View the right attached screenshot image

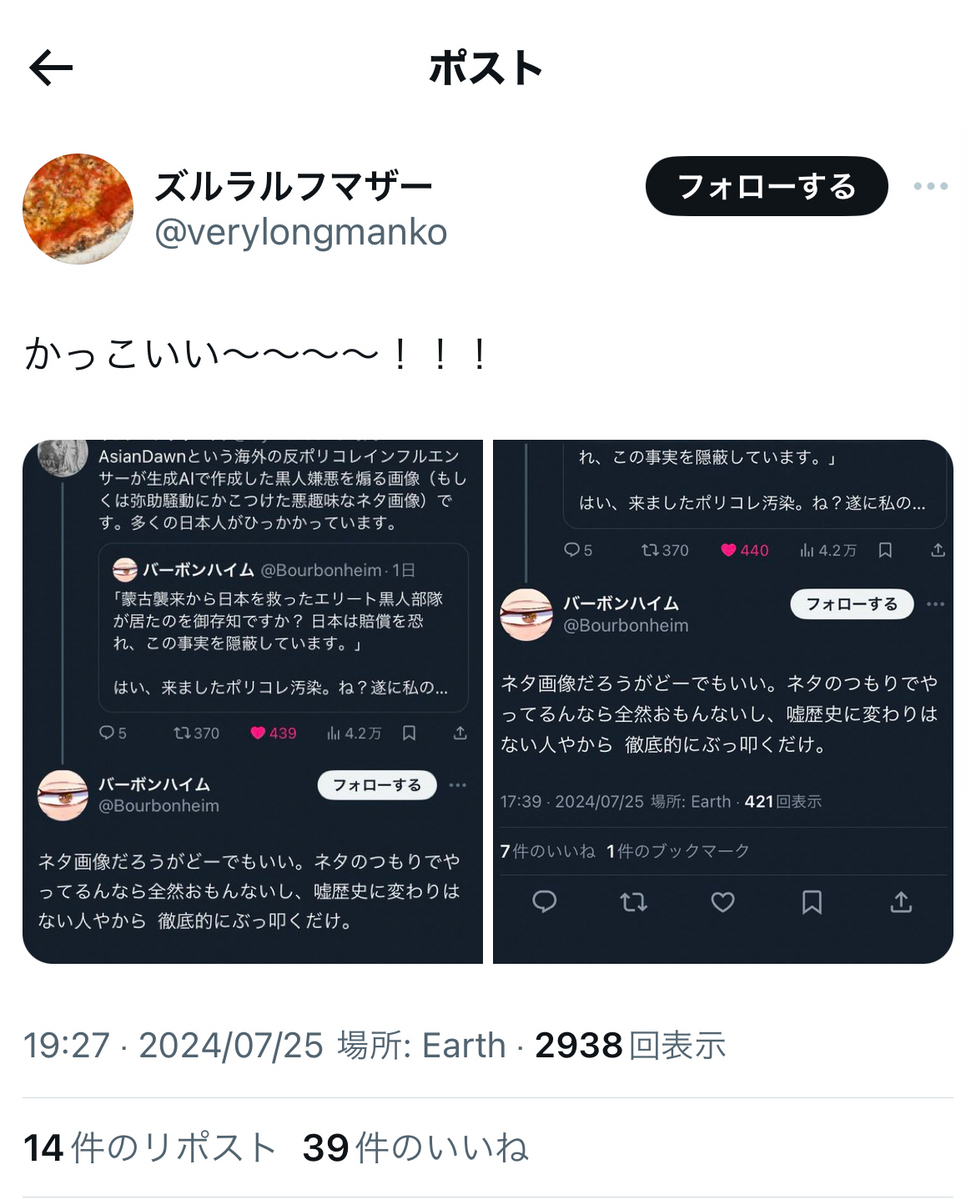[723, 701]
